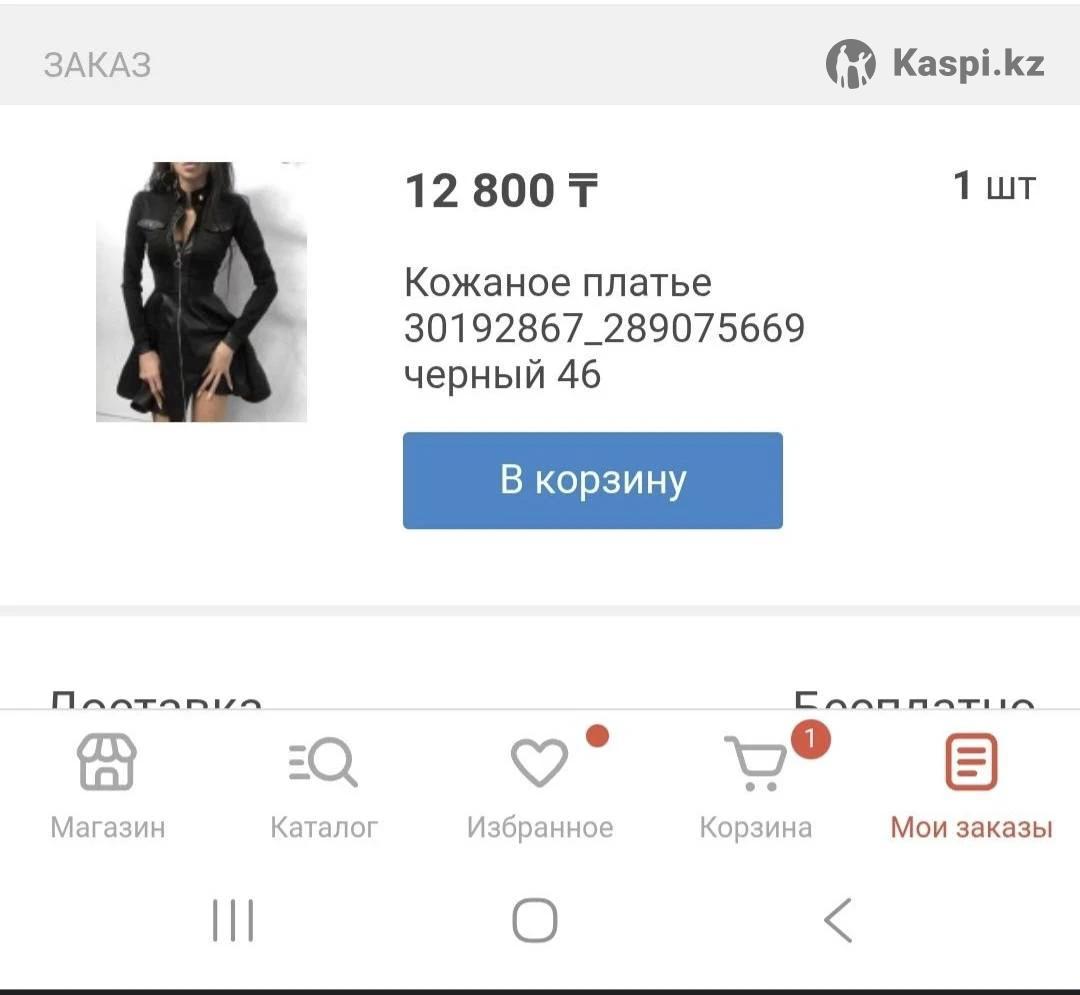The height and width of the screenshot is (995, 1080).
Task: View the Корзина cart tab
Action: pyautogui.click(x=756, y=786)
